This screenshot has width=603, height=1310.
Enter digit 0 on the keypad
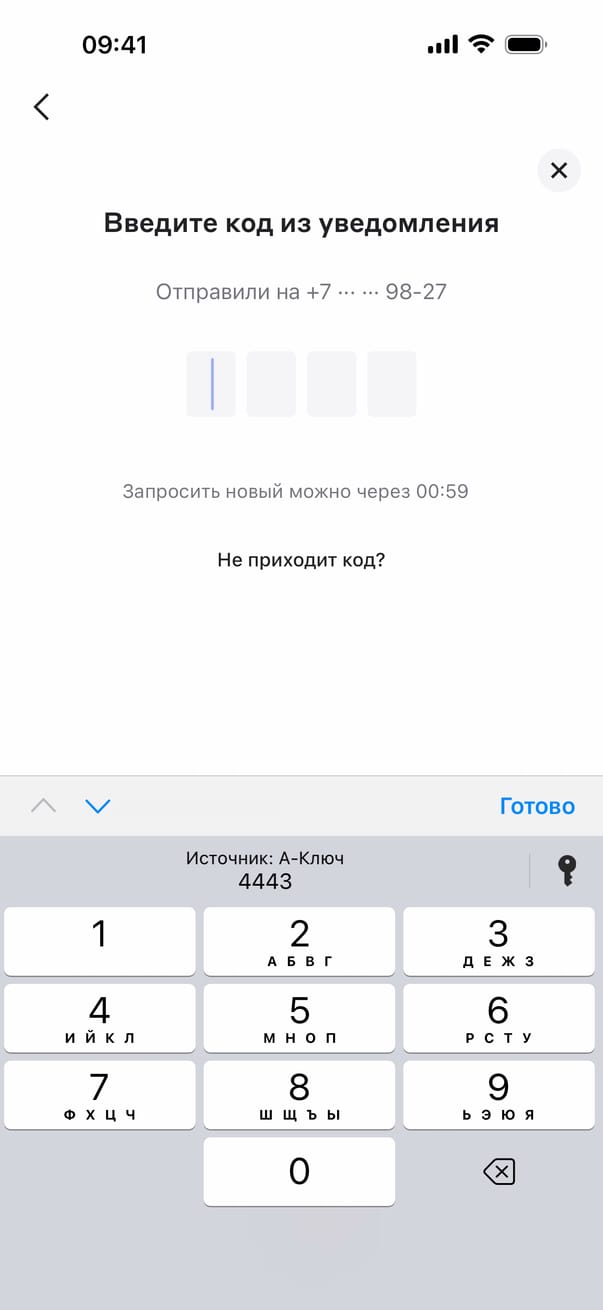tap(299, 1171)
